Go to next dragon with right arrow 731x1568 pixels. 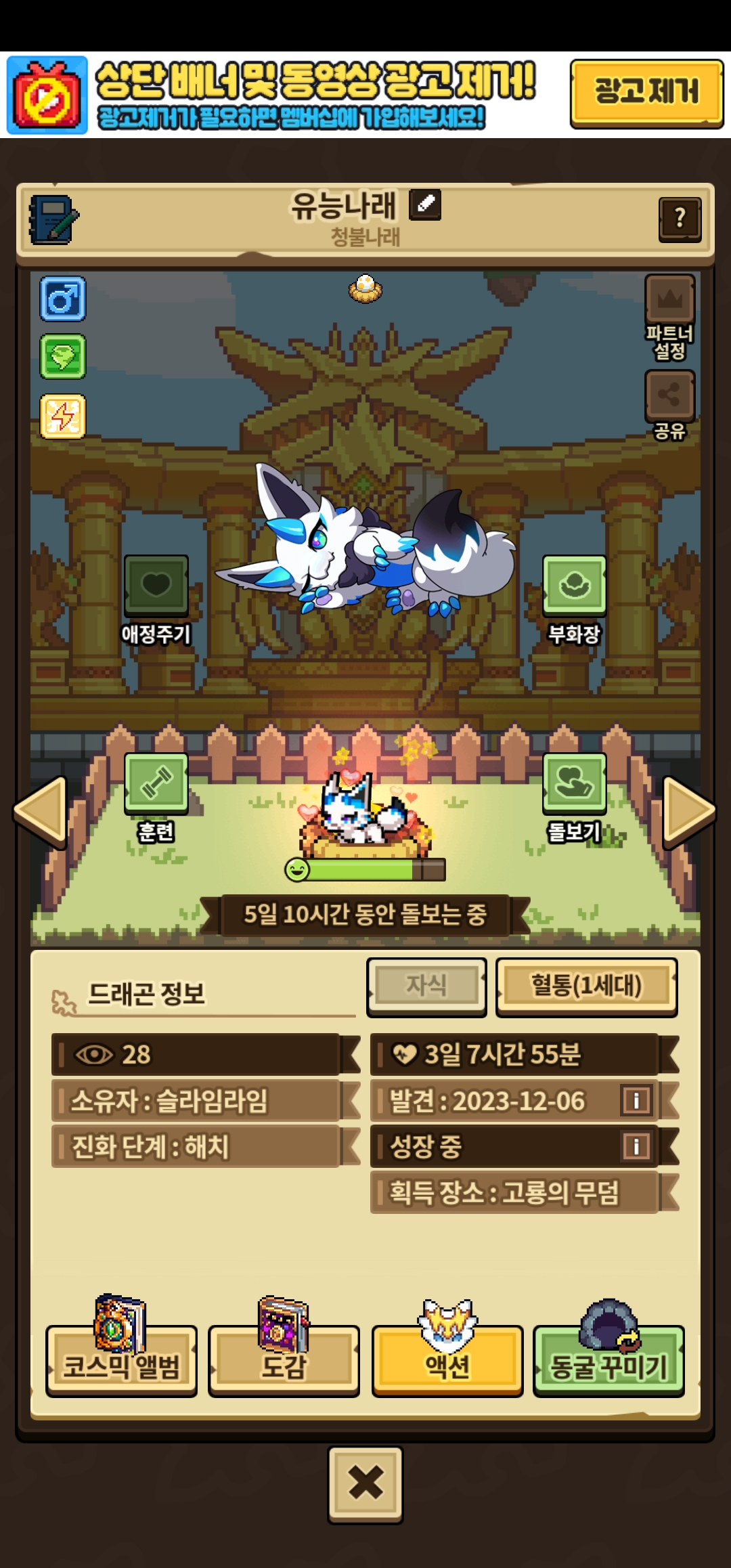(689, 811)
